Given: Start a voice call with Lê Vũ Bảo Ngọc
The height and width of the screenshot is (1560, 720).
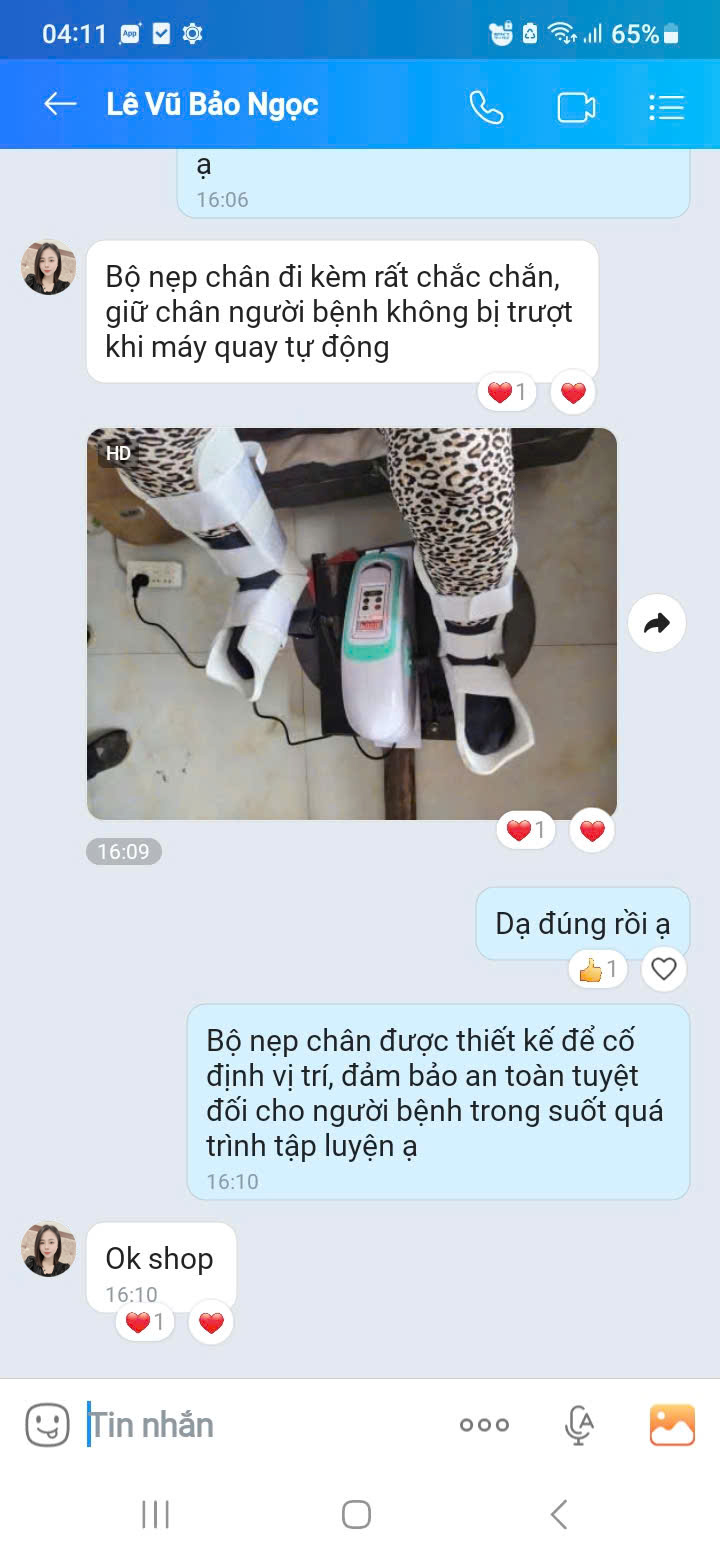Looking at the screenshot, I should click(x=486, y=107).
